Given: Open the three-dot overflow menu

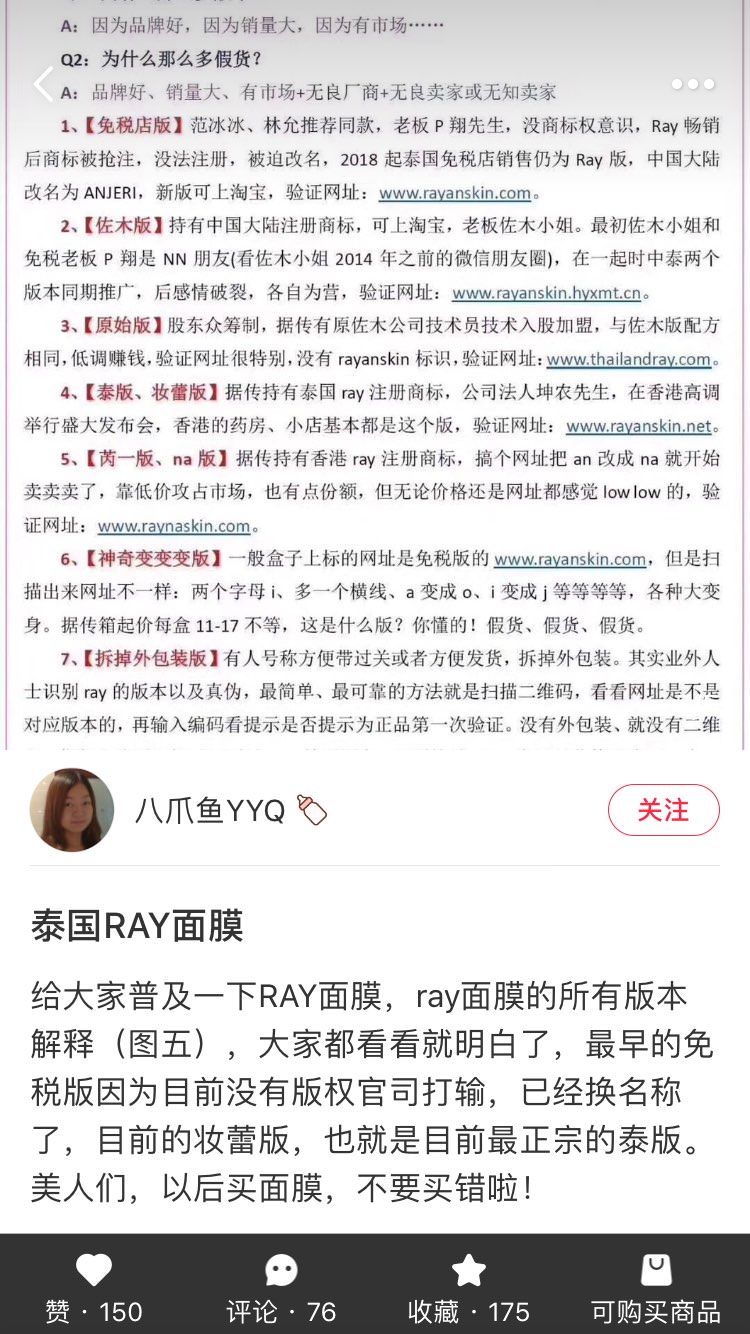Looking at the screenshot, I should (x=692, y=85).
